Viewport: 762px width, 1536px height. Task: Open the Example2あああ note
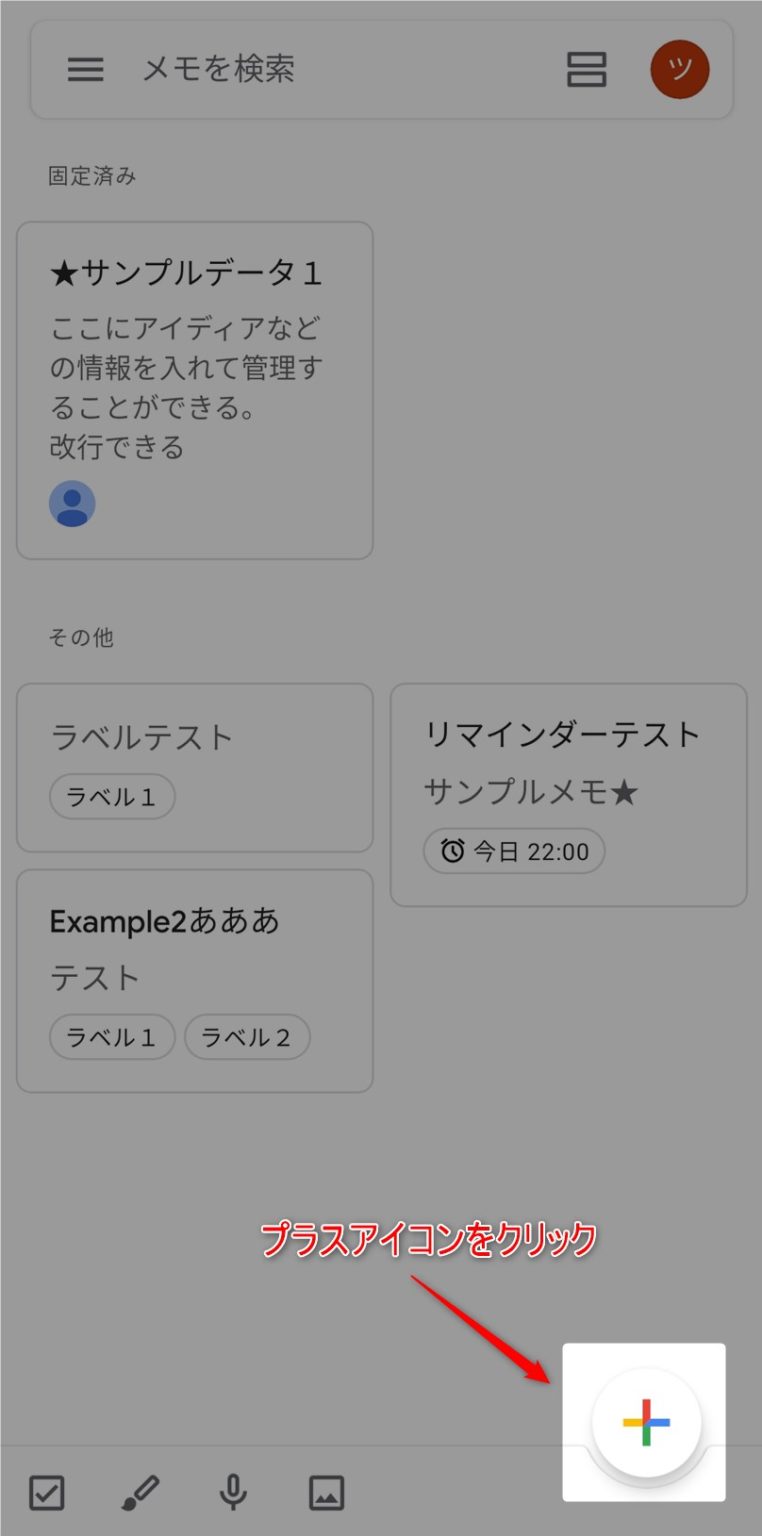point(195,950)
